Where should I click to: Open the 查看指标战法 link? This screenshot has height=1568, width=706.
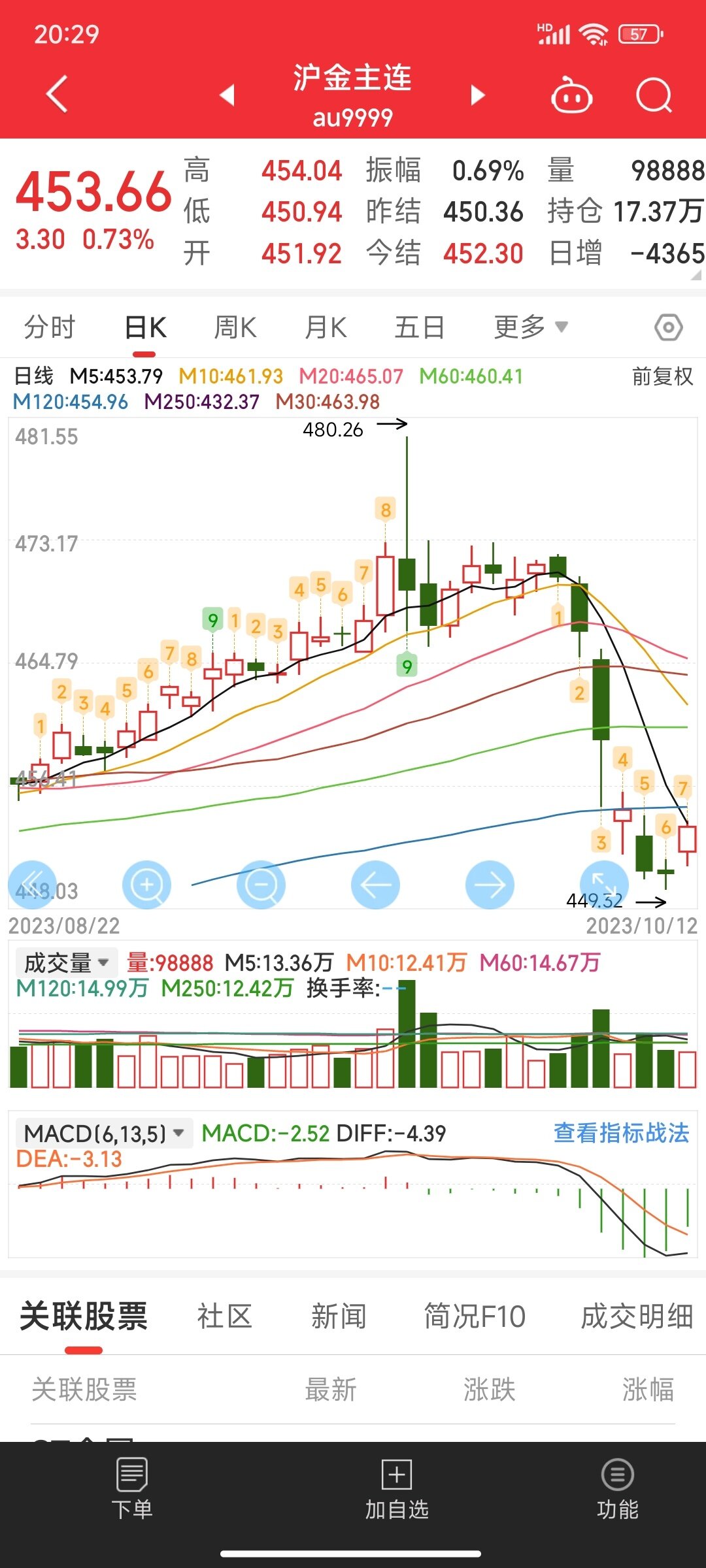[621, 1133]
